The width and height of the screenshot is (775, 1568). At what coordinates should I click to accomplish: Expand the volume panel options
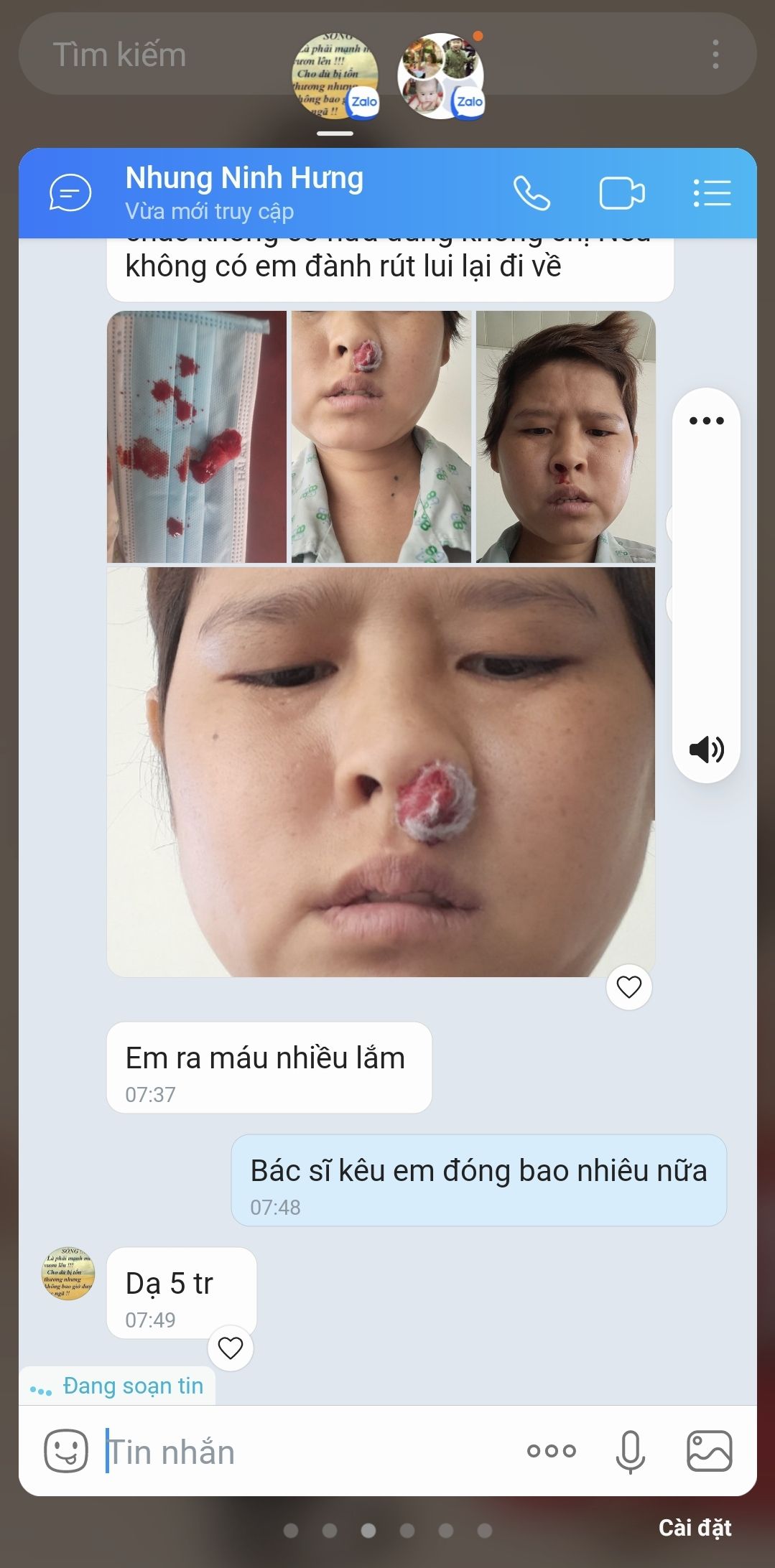click(x=706, y=421)
